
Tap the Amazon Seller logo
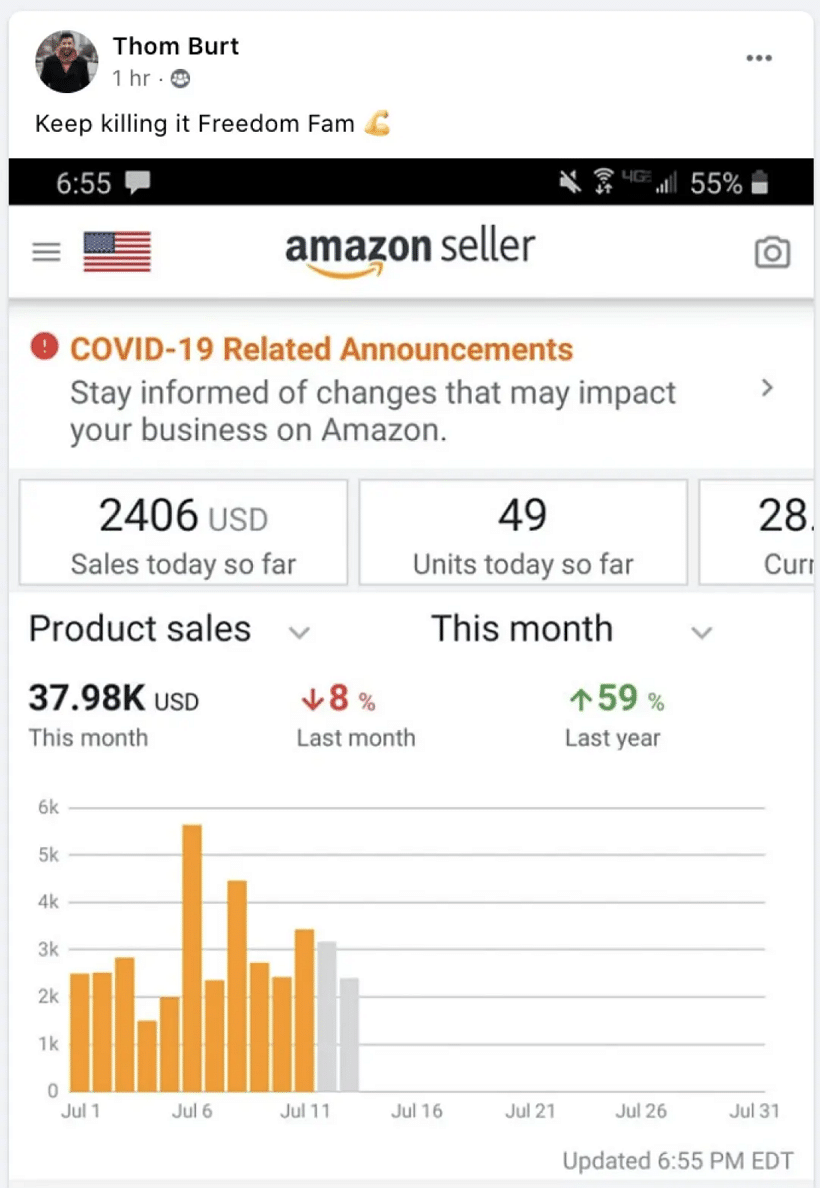(410, 248)
